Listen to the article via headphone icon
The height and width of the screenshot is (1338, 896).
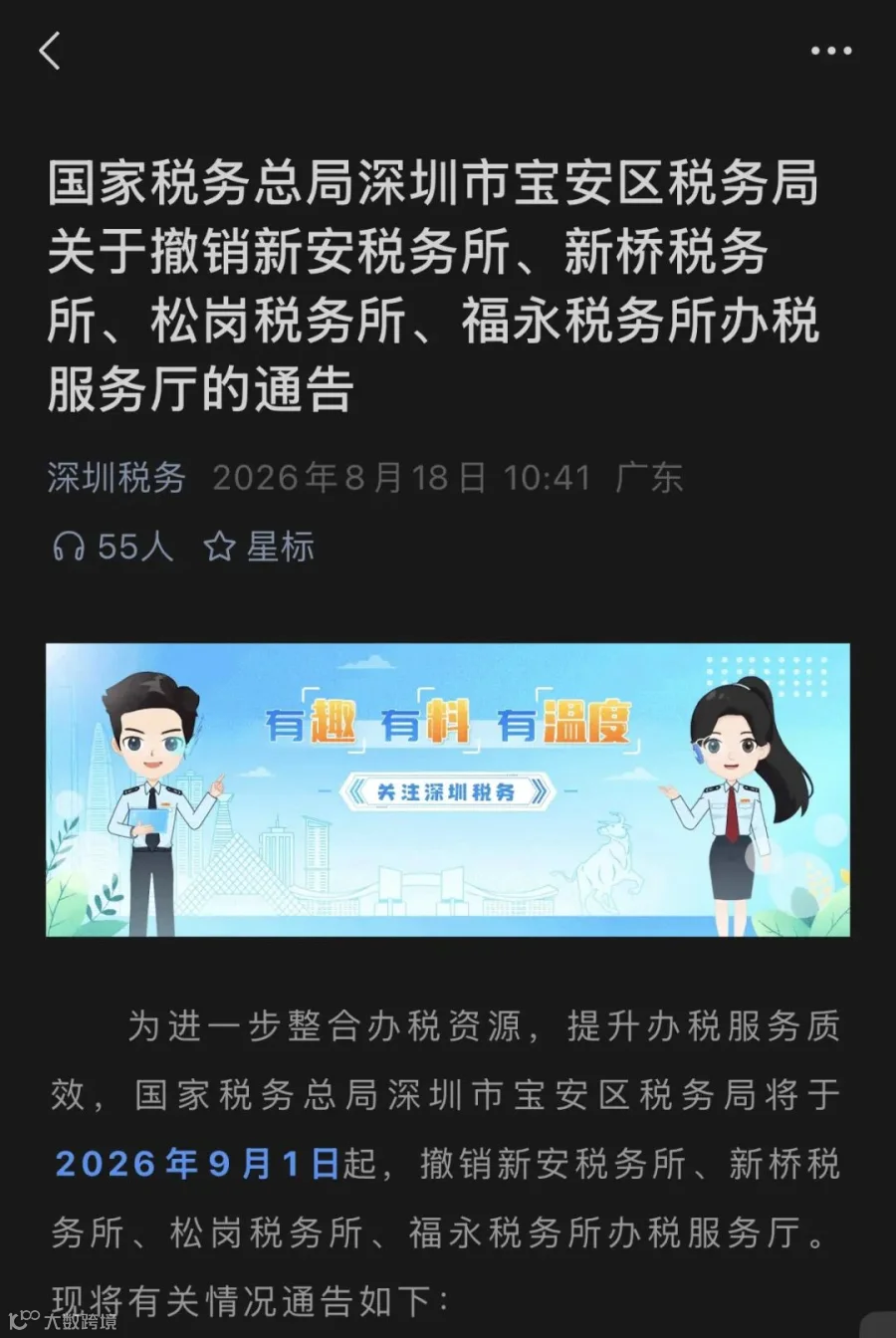(69, 547)
